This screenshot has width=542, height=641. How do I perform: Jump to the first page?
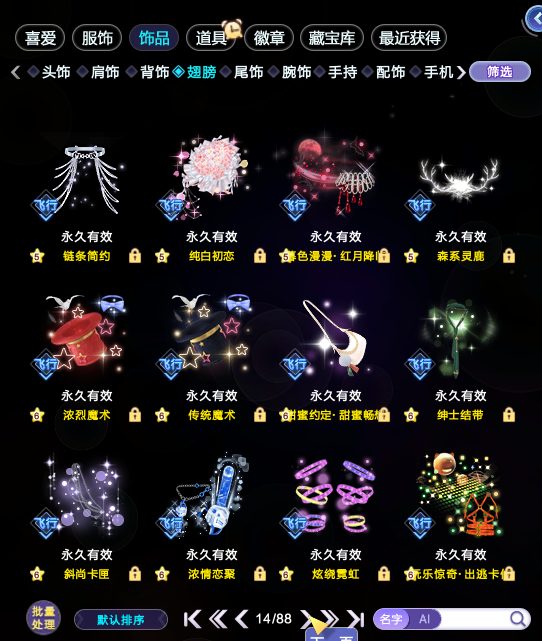(192, 619)
